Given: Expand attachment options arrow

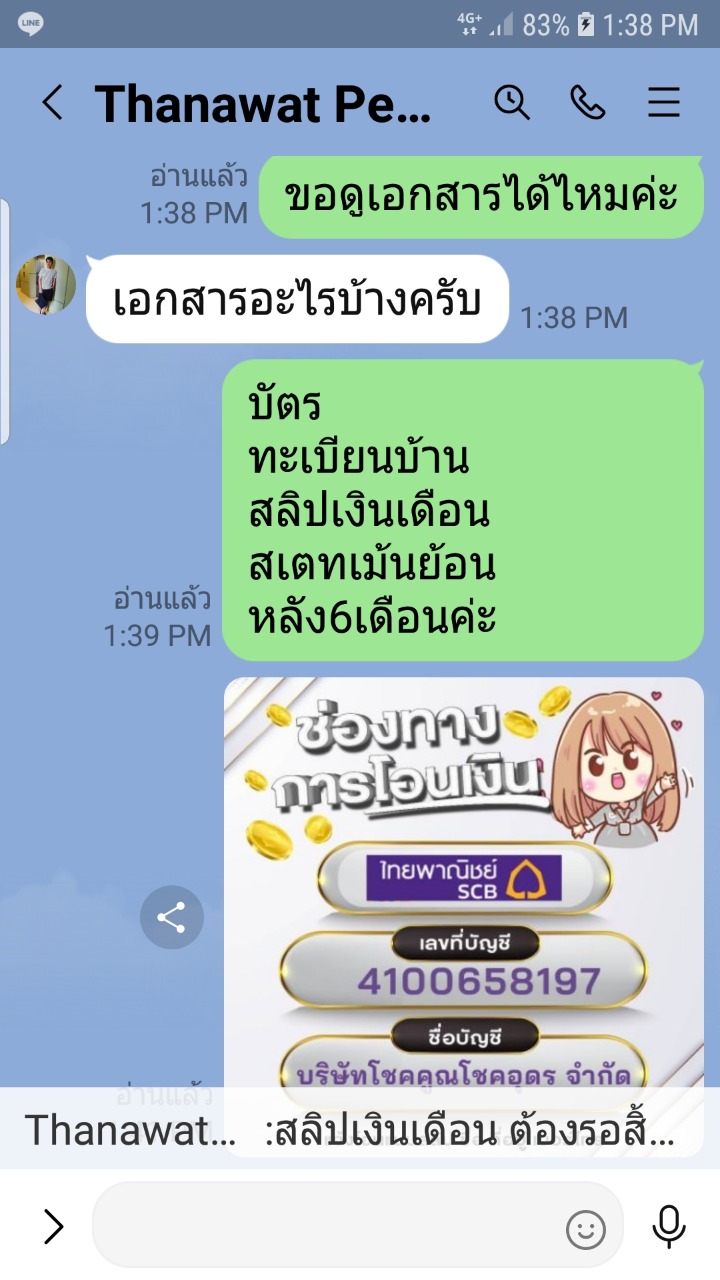Looking at the screenshot, I should (x=53, y=1226).
